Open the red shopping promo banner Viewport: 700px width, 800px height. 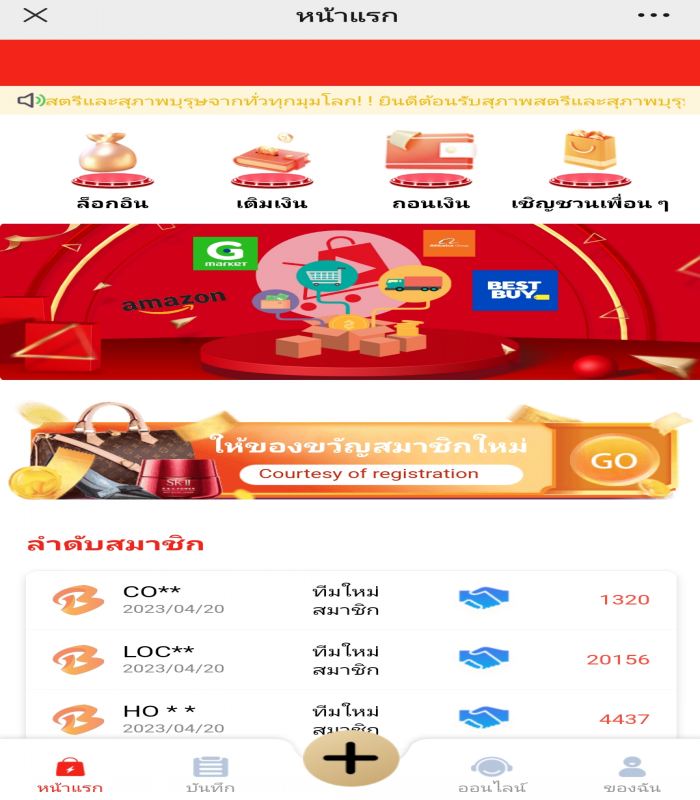tap(350, 301)
